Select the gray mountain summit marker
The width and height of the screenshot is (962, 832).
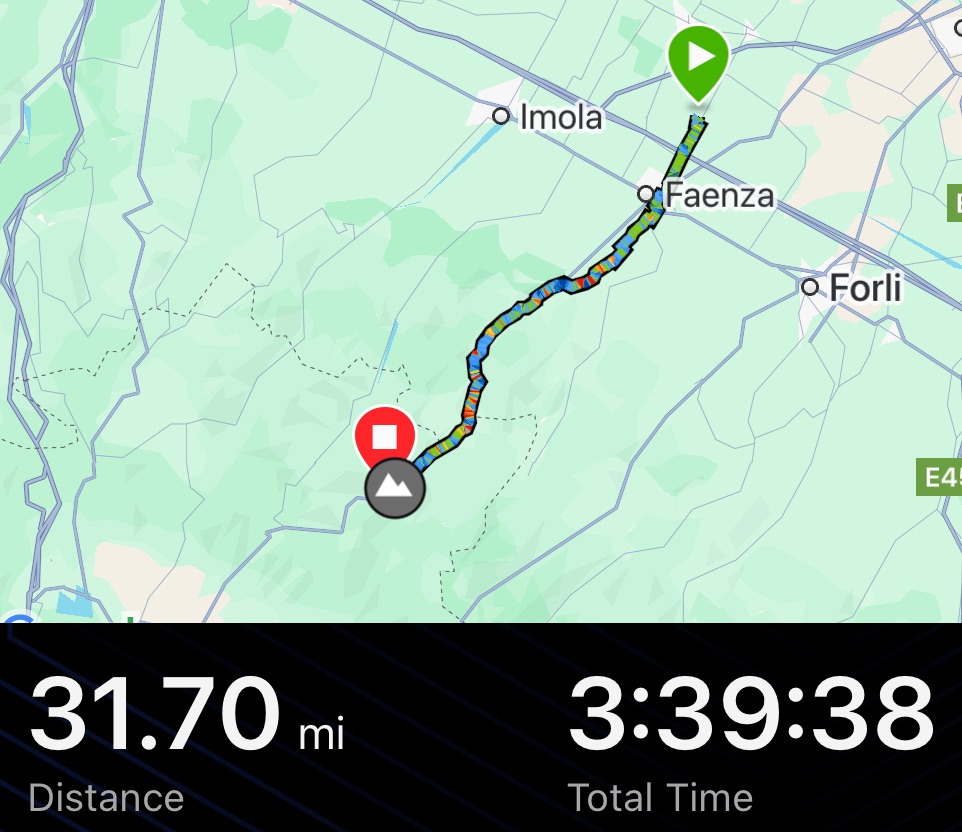[x=395, y=488]
